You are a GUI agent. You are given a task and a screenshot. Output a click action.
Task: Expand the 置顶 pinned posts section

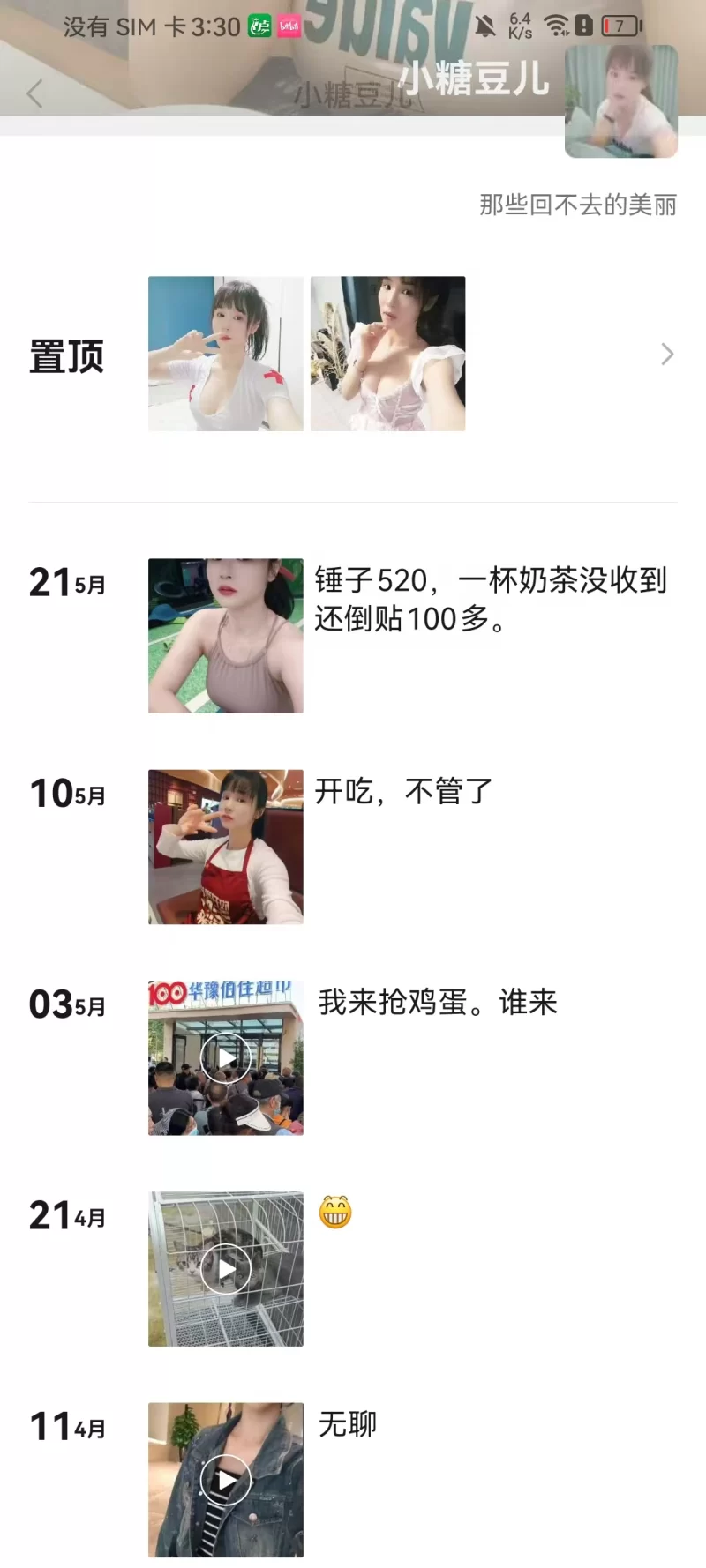pyautogui.click(x=666, y=354)
